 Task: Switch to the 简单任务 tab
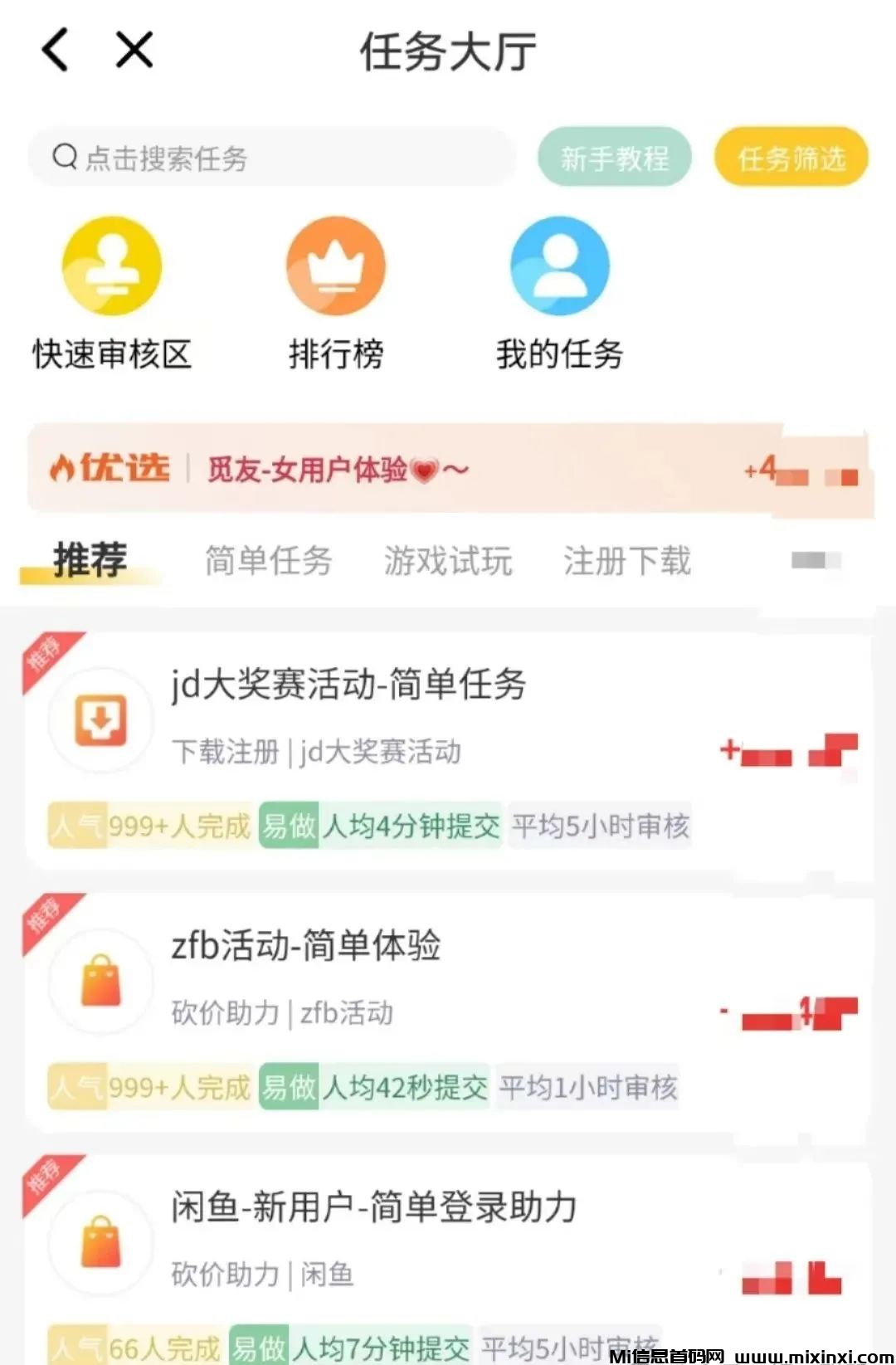click(x=268, y=561)
